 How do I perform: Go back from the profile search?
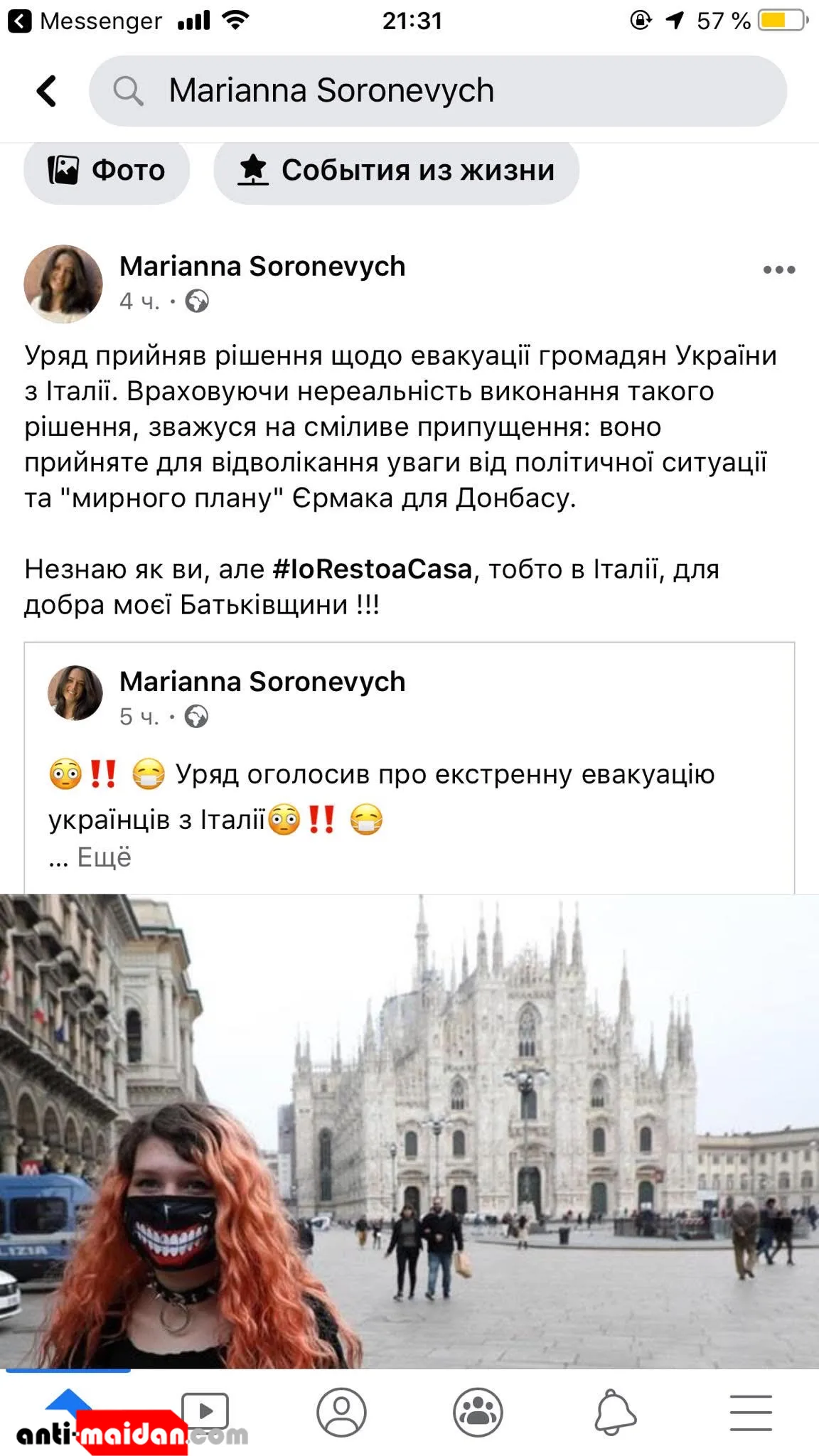[47, 91]
